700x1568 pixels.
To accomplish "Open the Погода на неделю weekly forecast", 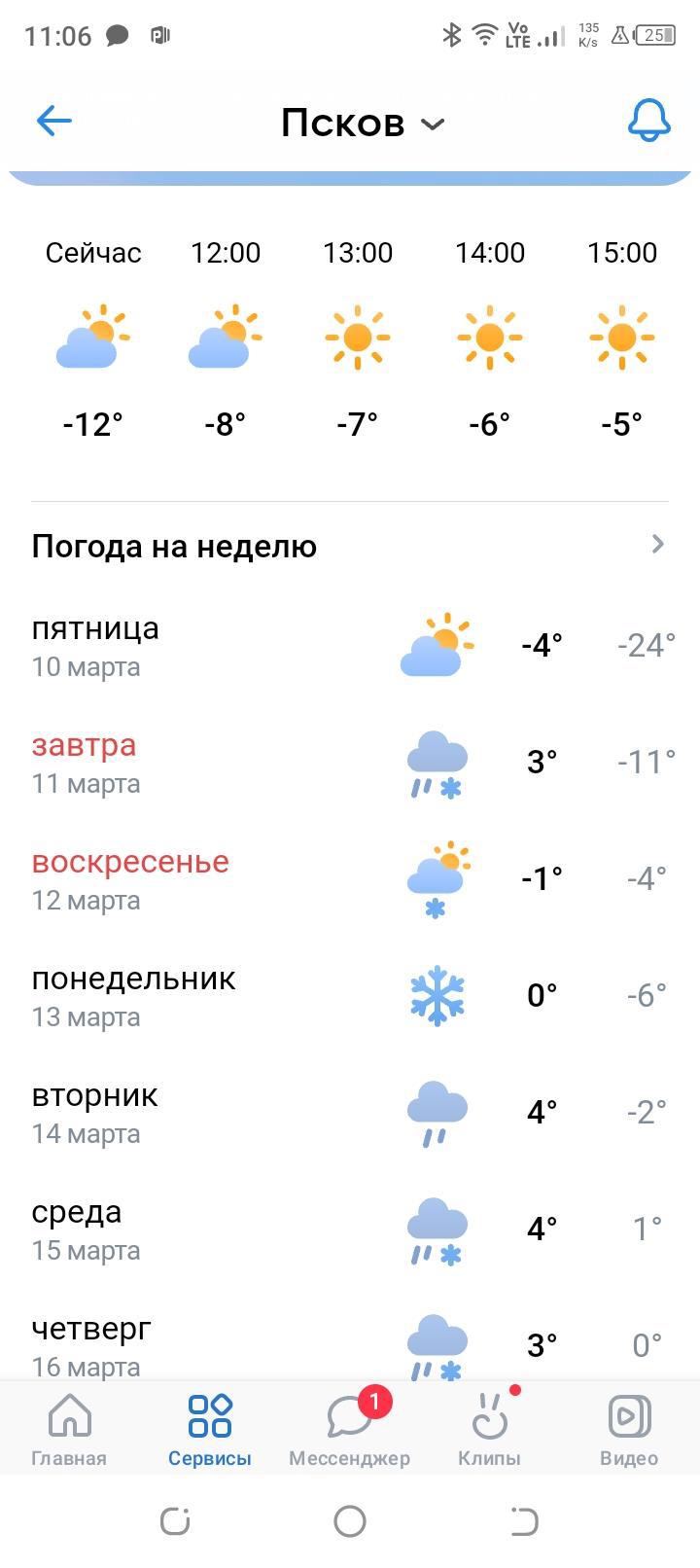I will click(x=350, y=546).
